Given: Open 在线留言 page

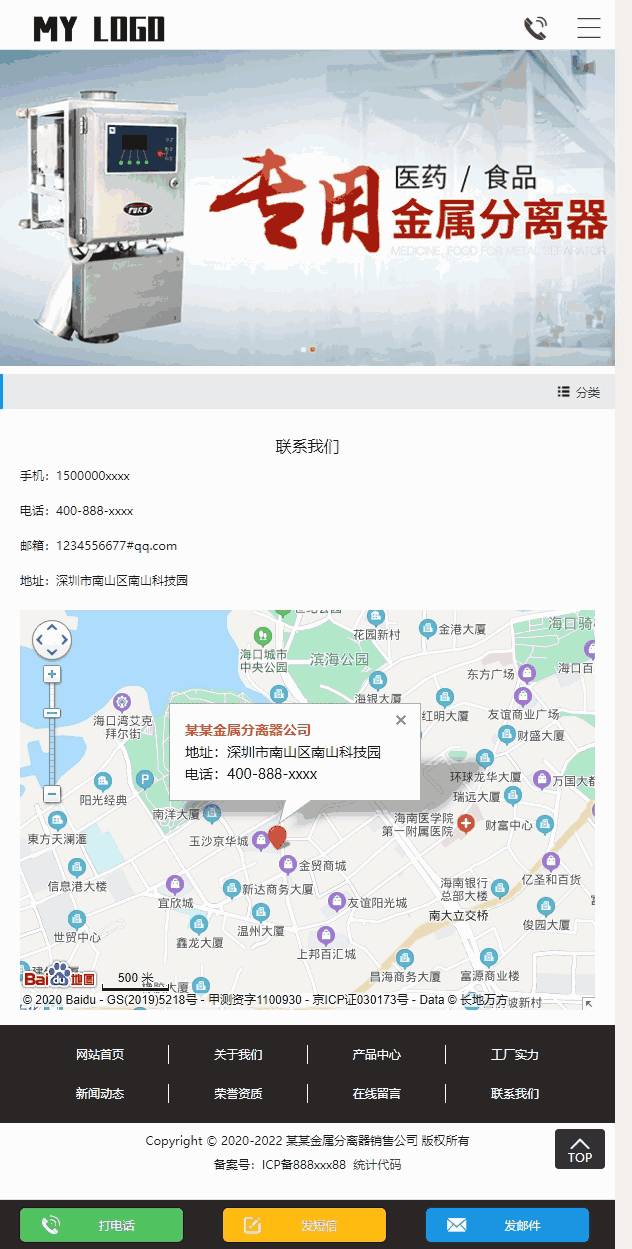Looking at the screenshot, I should coord(377,1093).
